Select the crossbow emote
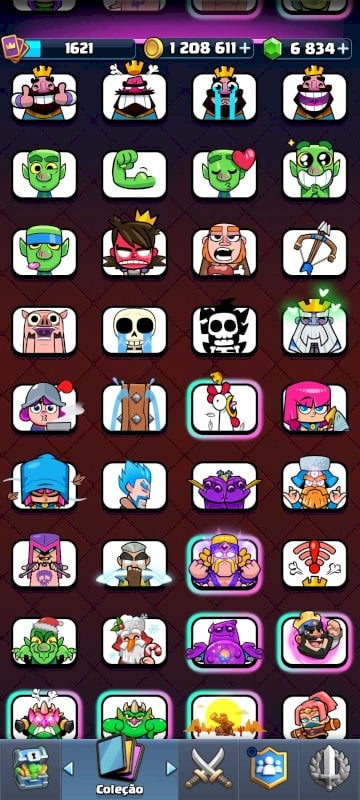 coord(314,252)
